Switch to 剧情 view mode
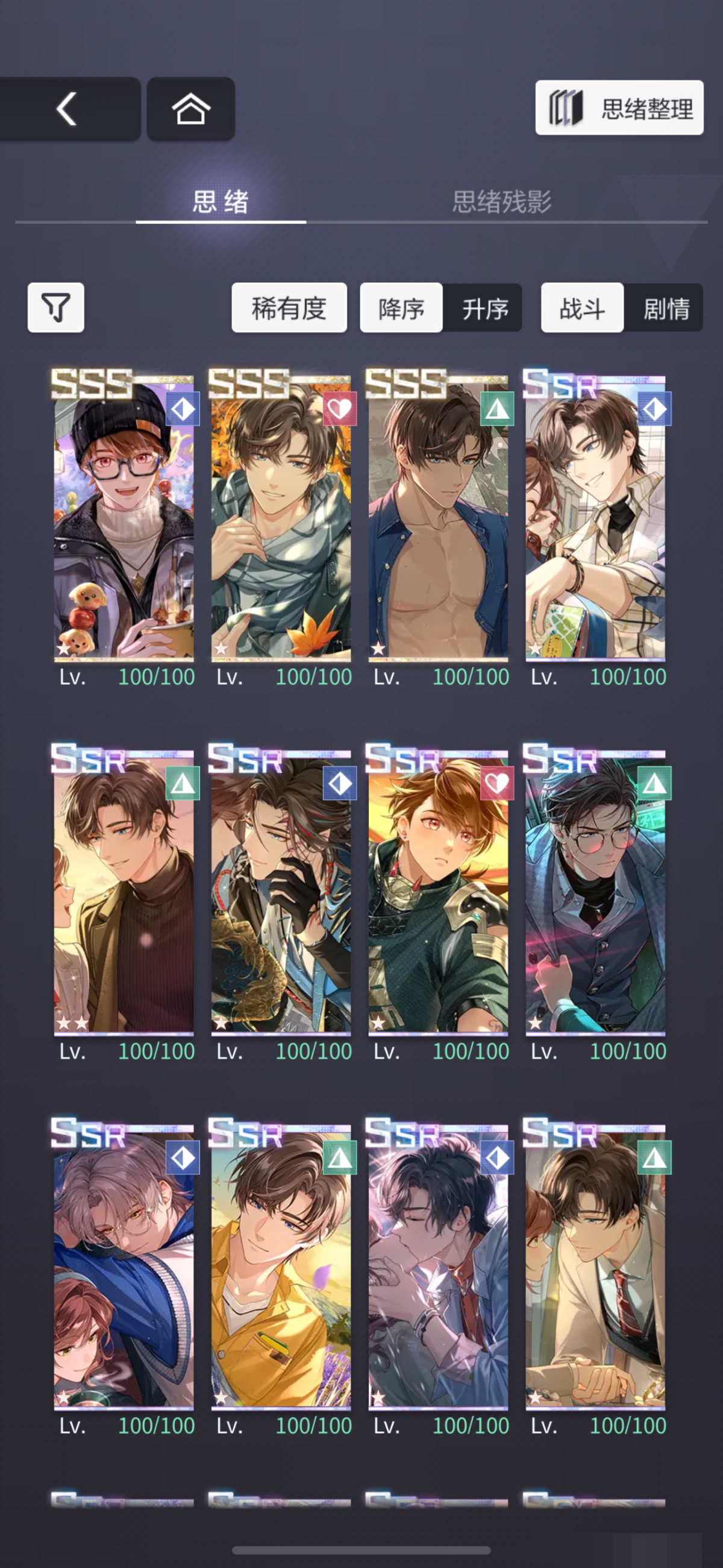 (x=666, y=308)
